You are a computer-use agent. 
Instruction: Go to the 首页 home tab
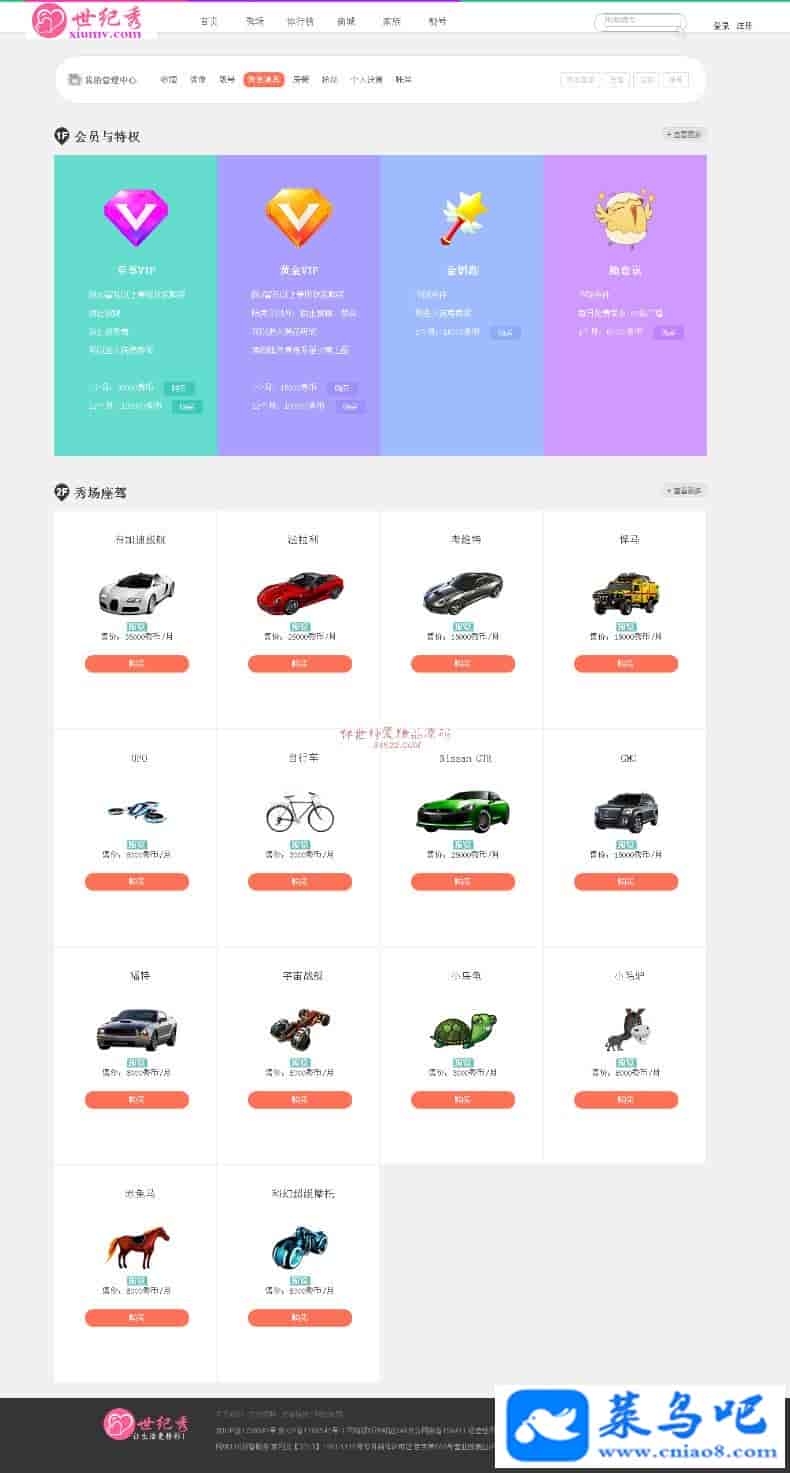pos(209,21)
